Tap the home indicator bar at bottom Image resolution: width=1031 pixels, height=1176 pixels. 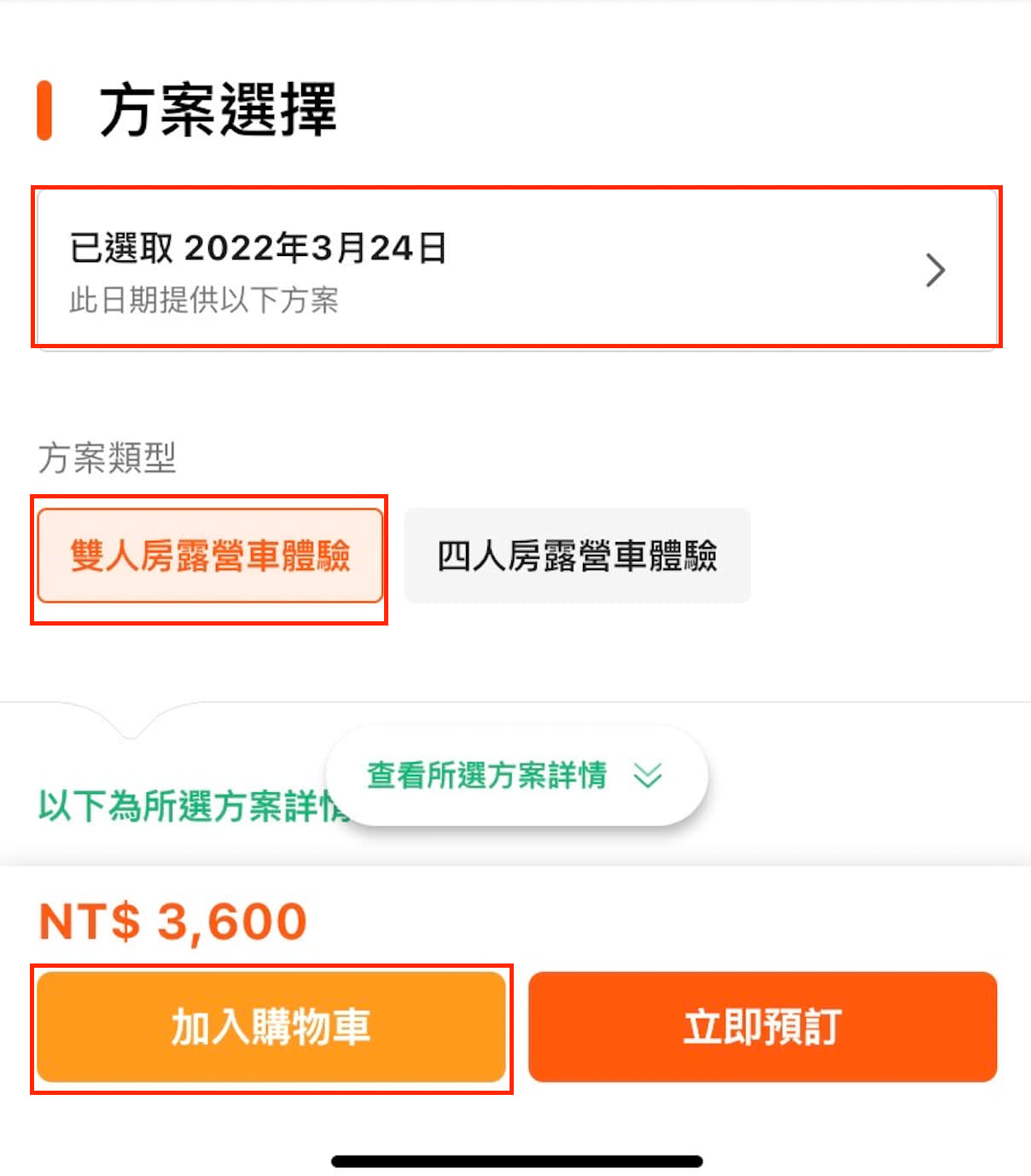[x=515, y=1159]
